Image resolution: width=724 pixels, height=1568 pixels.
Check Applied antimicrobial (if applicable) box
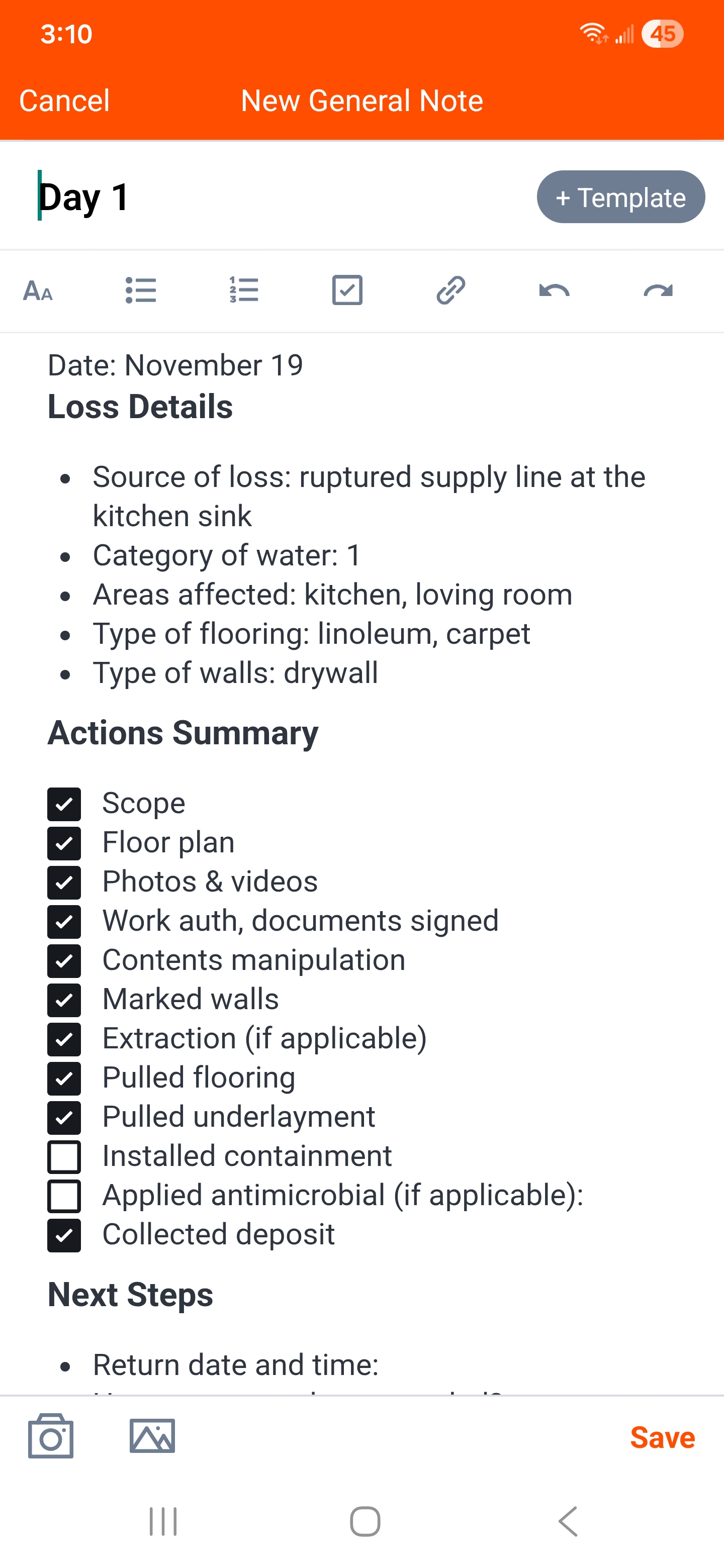click(64, 1196)
